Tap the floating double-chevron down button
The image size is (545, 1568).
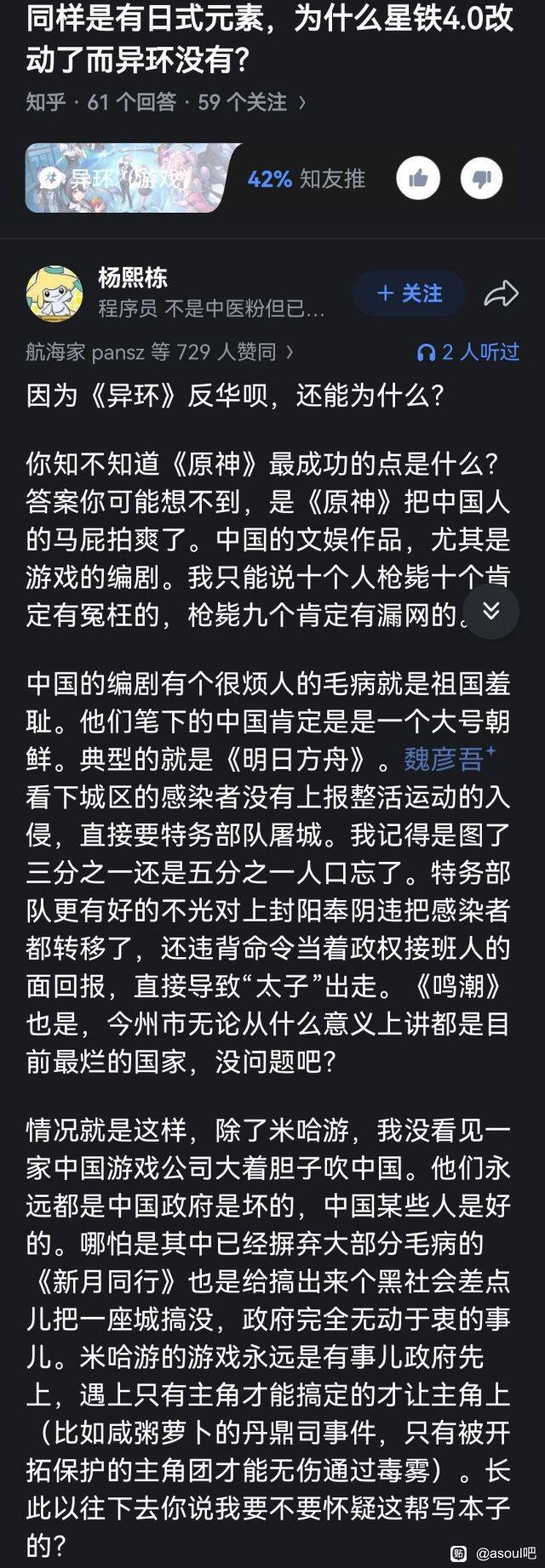tap(491, 611)
